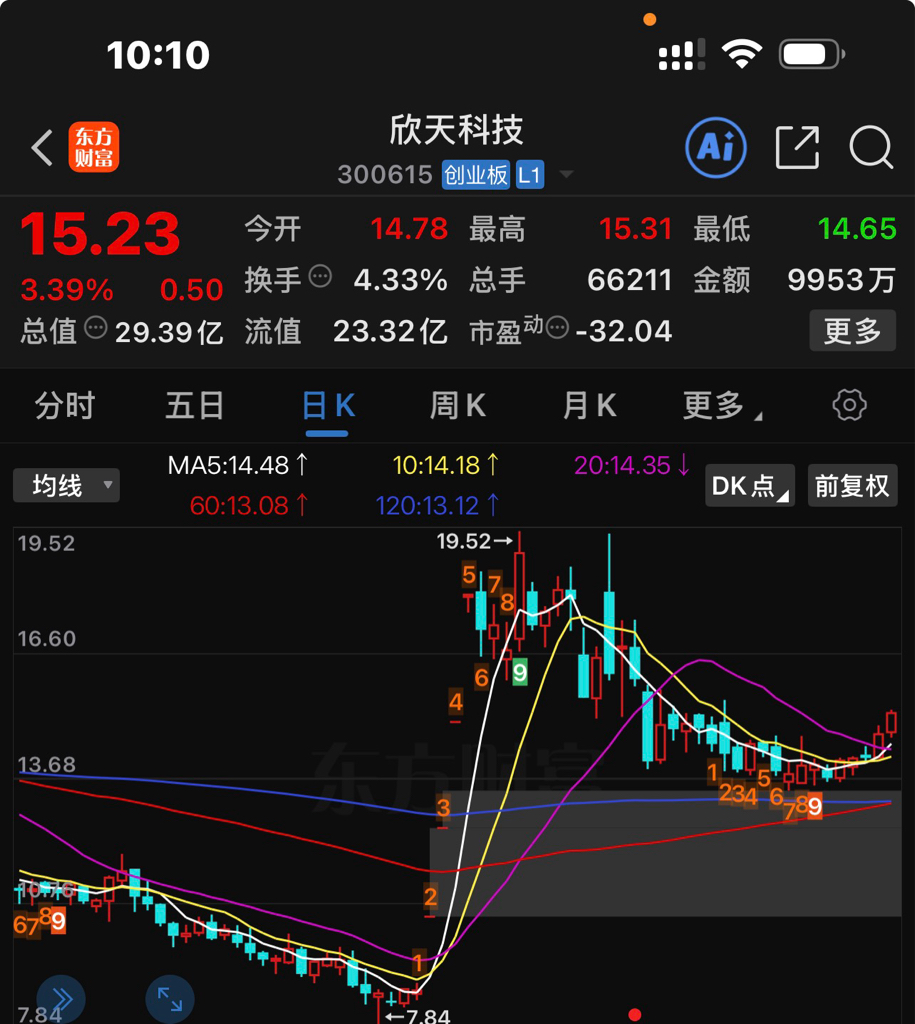
Task: Tap the double-arrow chart button
Action: coord(61,999)
